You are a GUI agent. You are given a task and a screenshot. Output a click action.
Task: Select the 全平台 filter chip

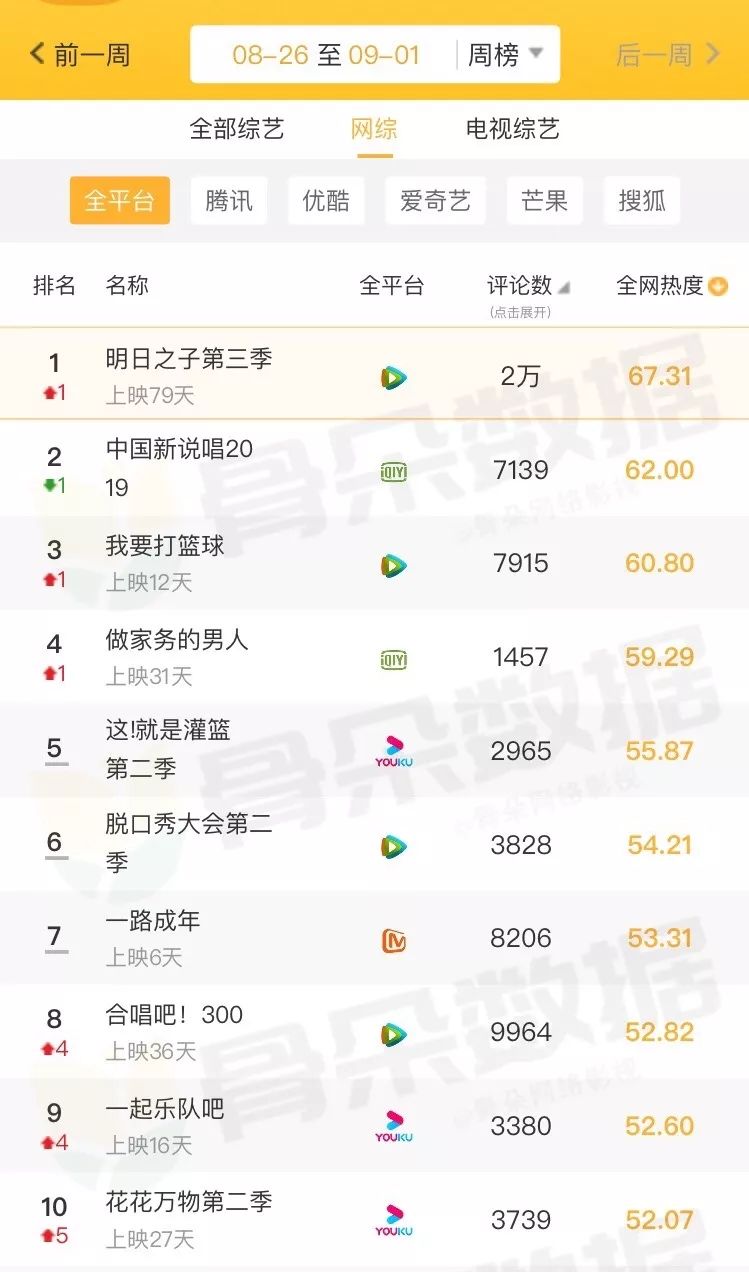[120, 201]
